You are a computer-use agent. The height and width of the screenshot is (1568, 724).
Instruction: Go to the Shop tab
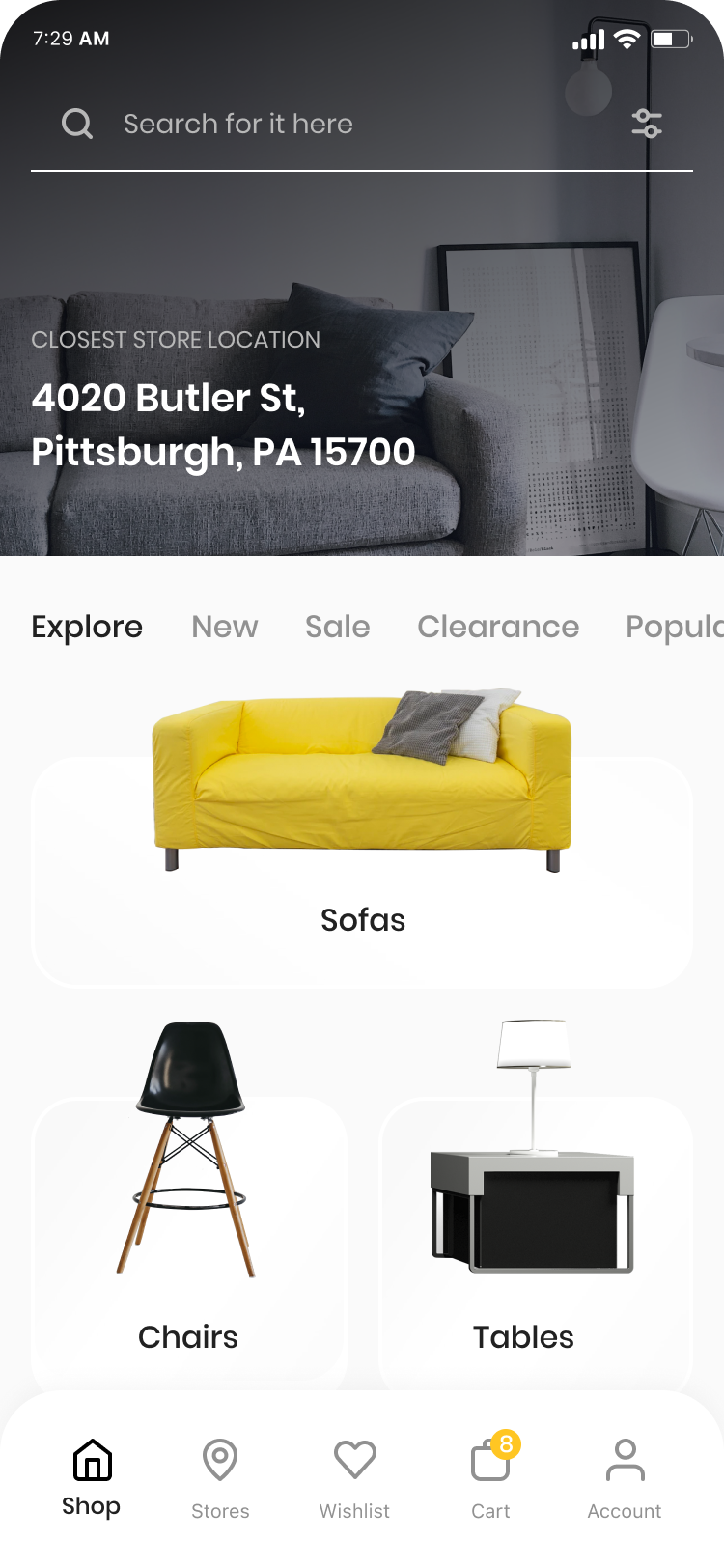(x=92, y=1478)
